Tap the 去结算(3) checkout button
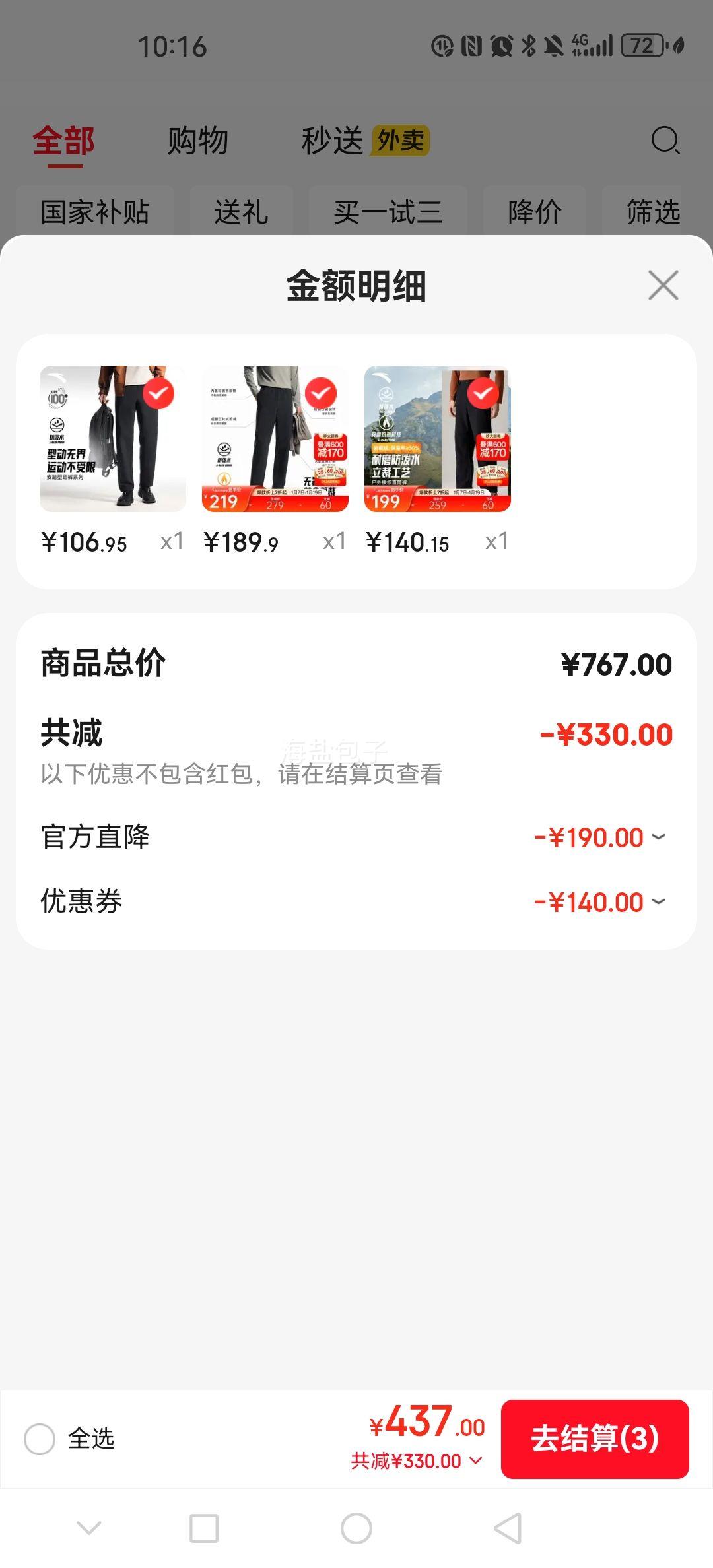Viewport: 713px width, 1568px height. point(595,1439)
